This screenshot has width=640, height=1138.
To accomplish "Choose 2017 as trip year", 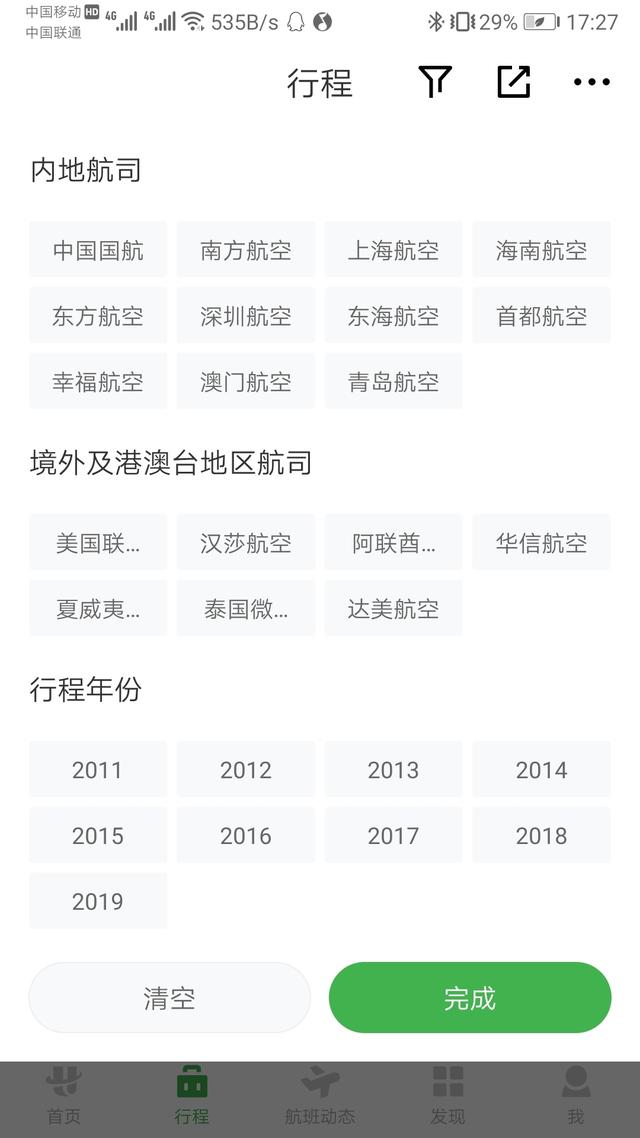I will tap(393, 836).
